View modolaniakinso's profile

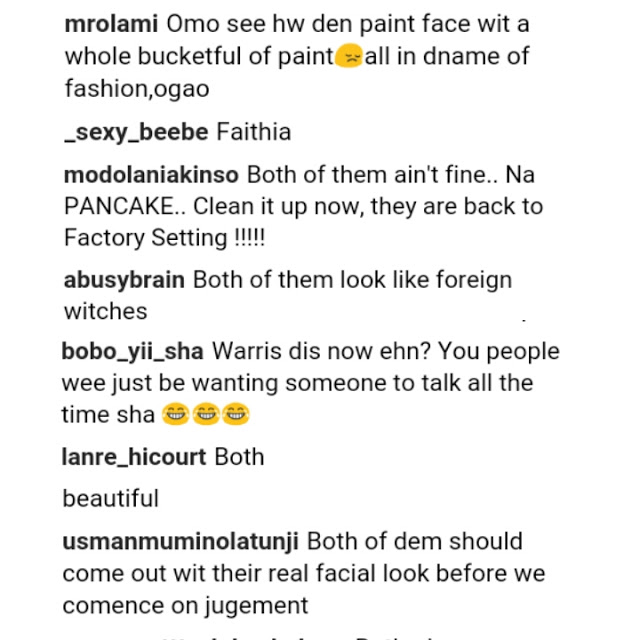click(x=151, y=175)
